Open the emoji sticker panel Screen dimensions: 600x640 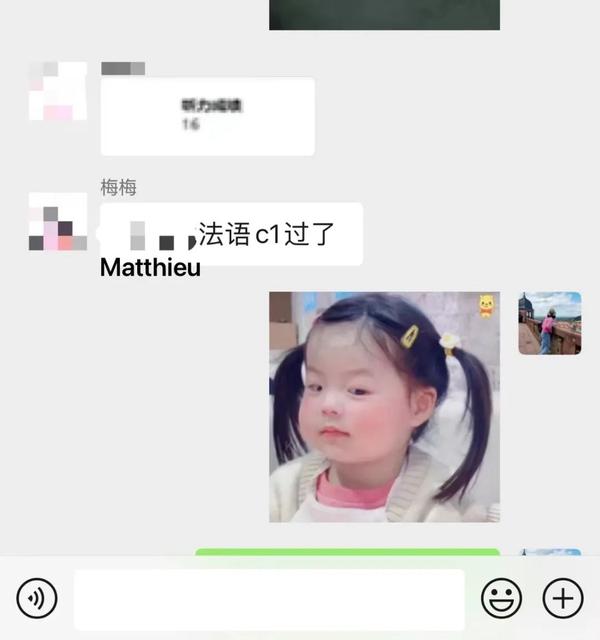point(501,599)
